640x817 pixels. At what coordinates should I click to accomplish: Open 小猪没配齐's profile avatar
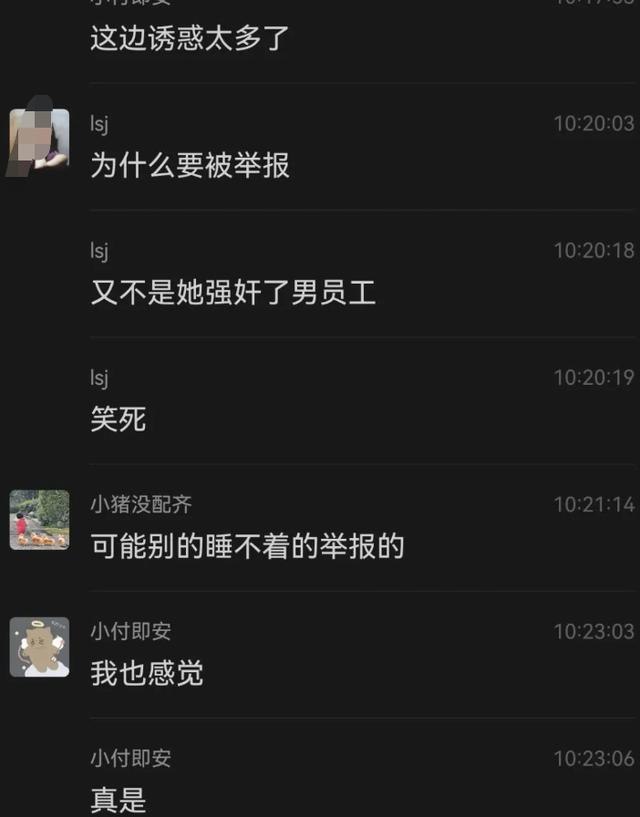tap(39, 519)
